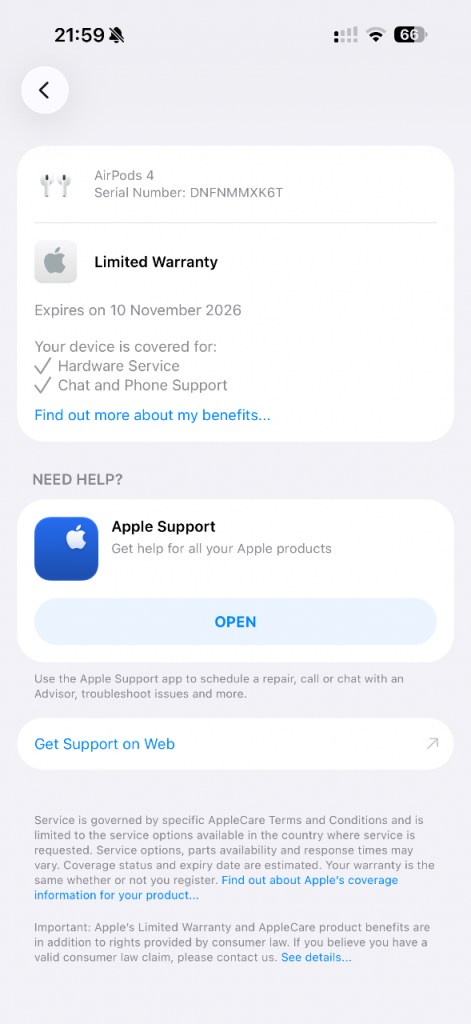Open 'Find out more about my benefits' link
The height and width of the screenshot is (1024, 471).
pyautogui.click(x=152, y=415)
